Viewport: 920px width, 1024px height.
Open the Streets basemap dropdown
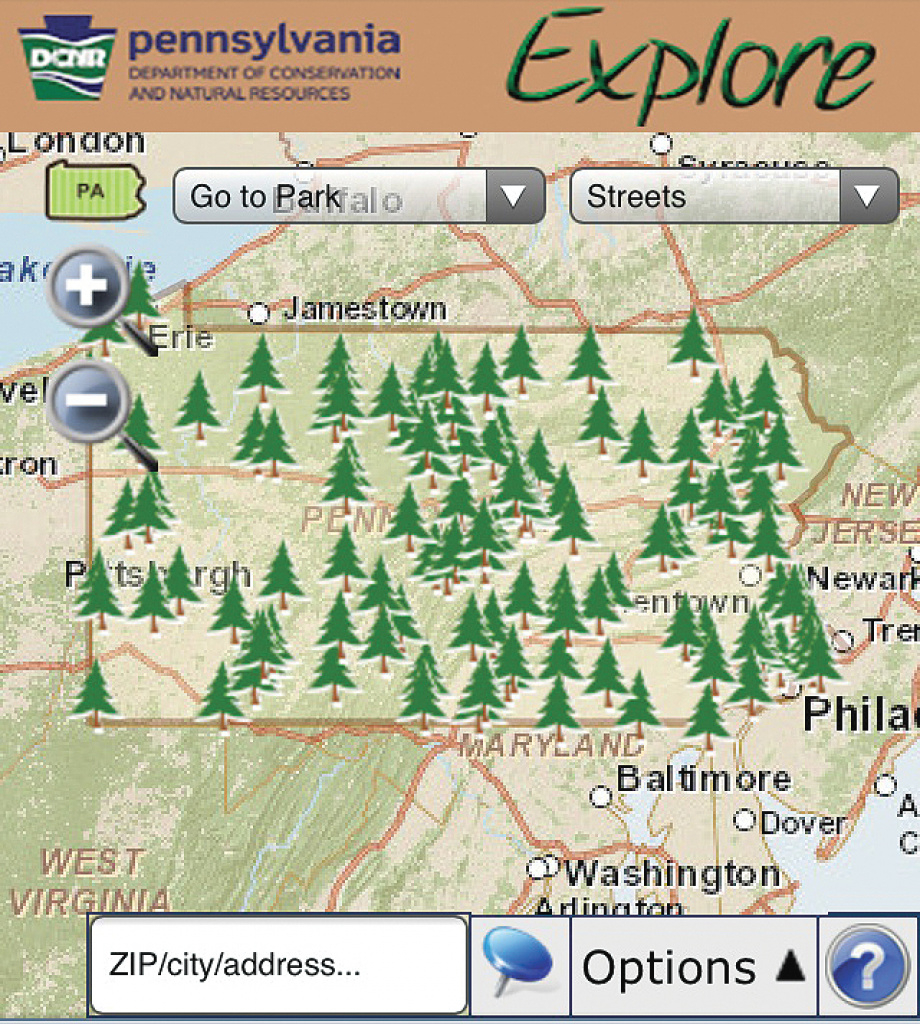(x=734, y=196)
